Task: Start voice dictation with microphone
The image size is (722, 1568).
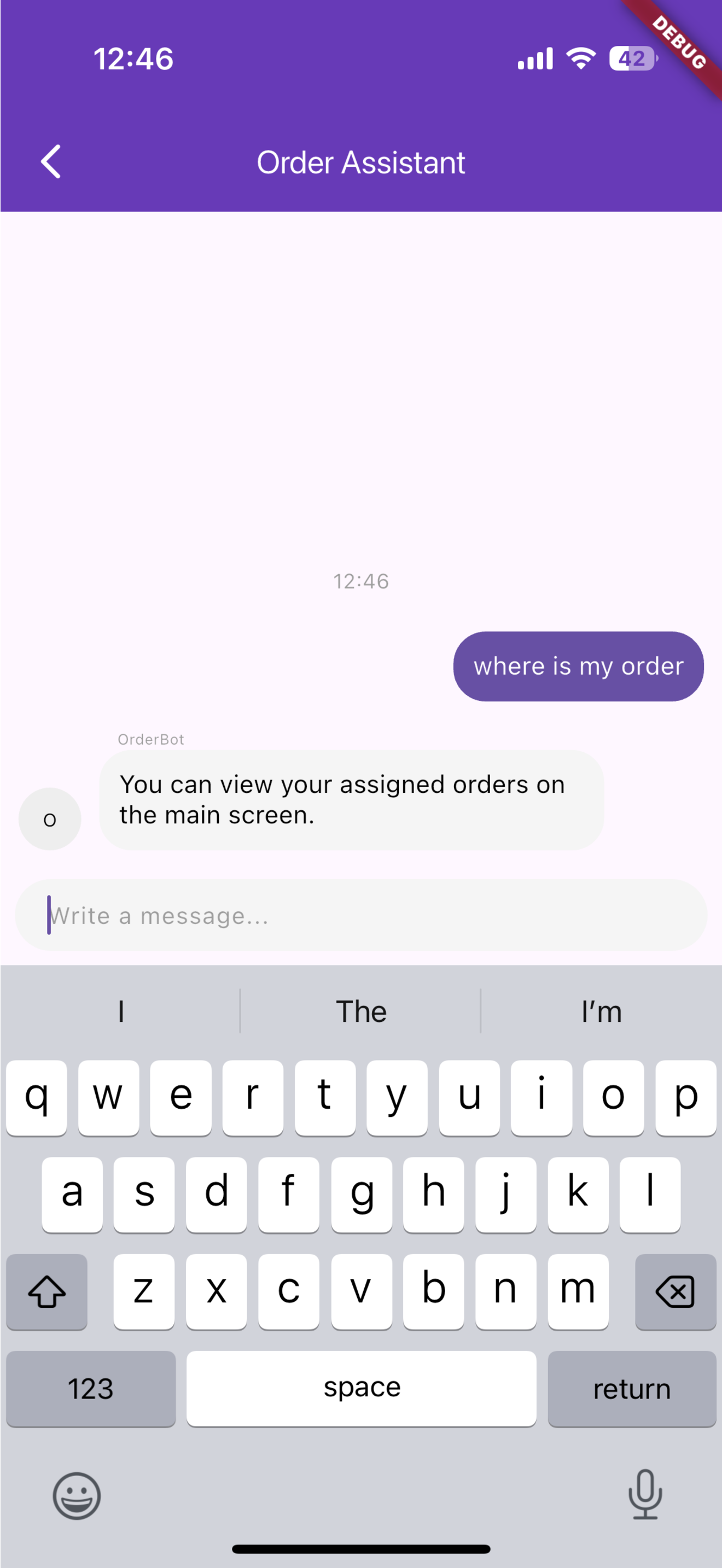Action: (645, 1494)
